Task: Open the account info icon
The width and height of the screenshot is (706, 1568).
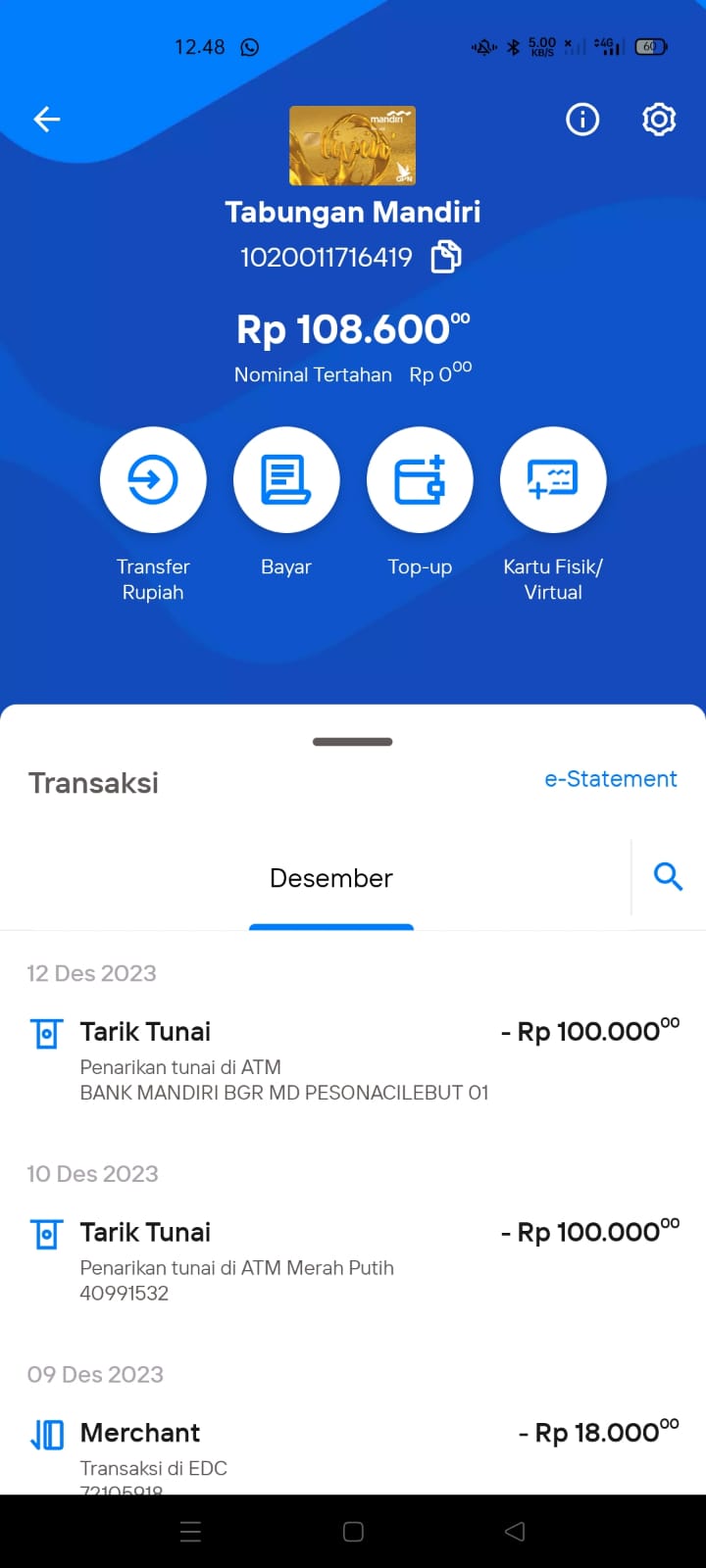Action: click(582, 120)
